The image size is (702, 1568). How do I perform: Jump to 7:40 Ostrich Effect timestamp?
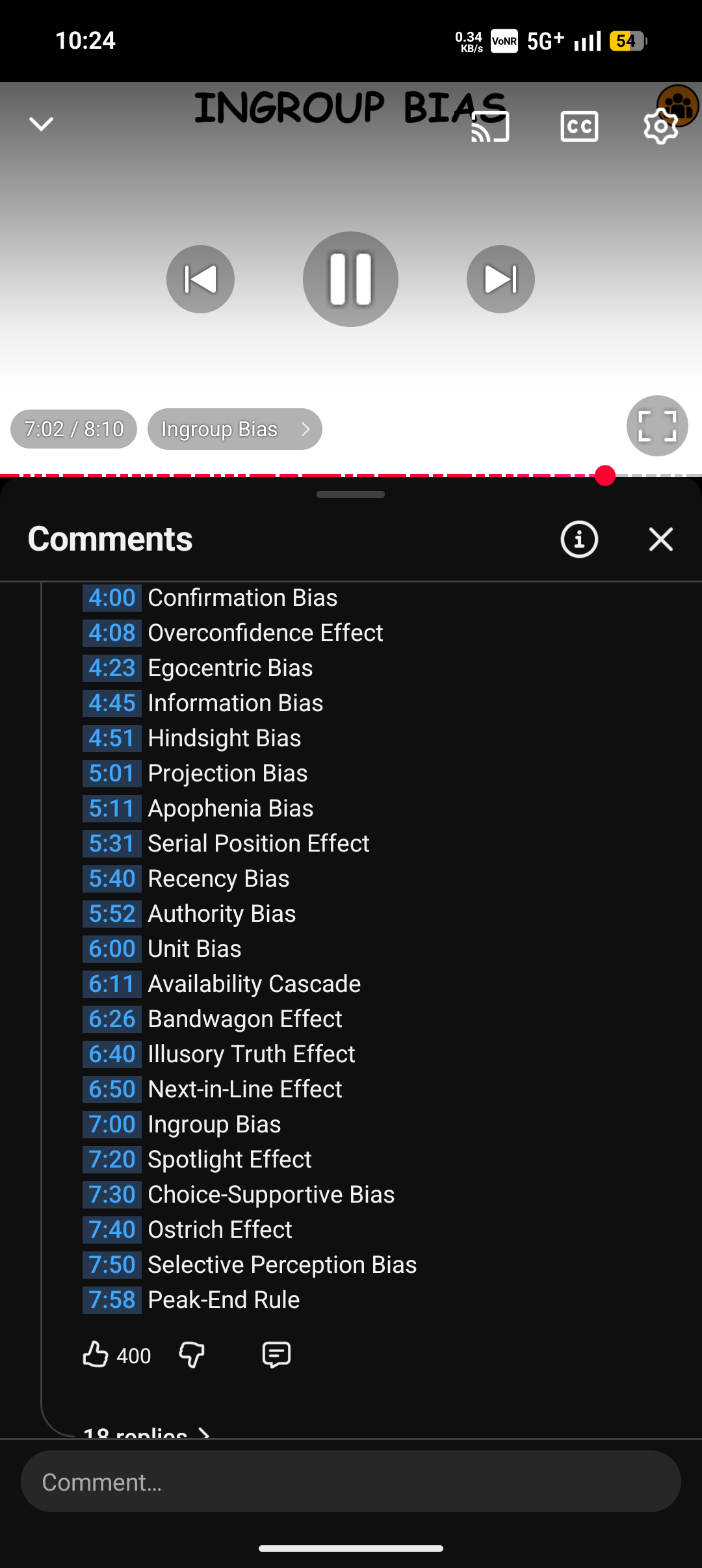(x=112, y=1229)
